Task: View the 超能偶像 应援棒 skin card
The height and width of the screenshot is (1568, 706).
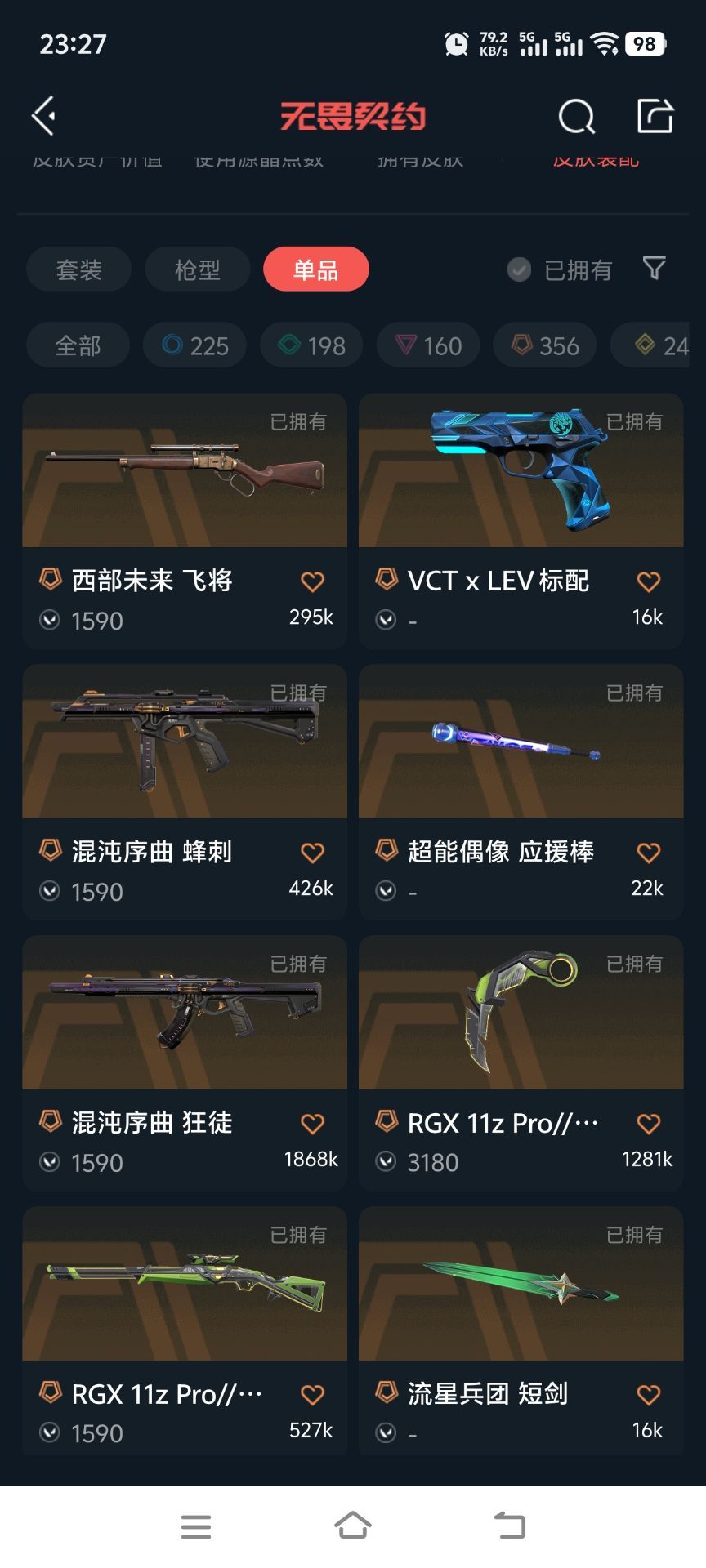Action: coord(521,791)
